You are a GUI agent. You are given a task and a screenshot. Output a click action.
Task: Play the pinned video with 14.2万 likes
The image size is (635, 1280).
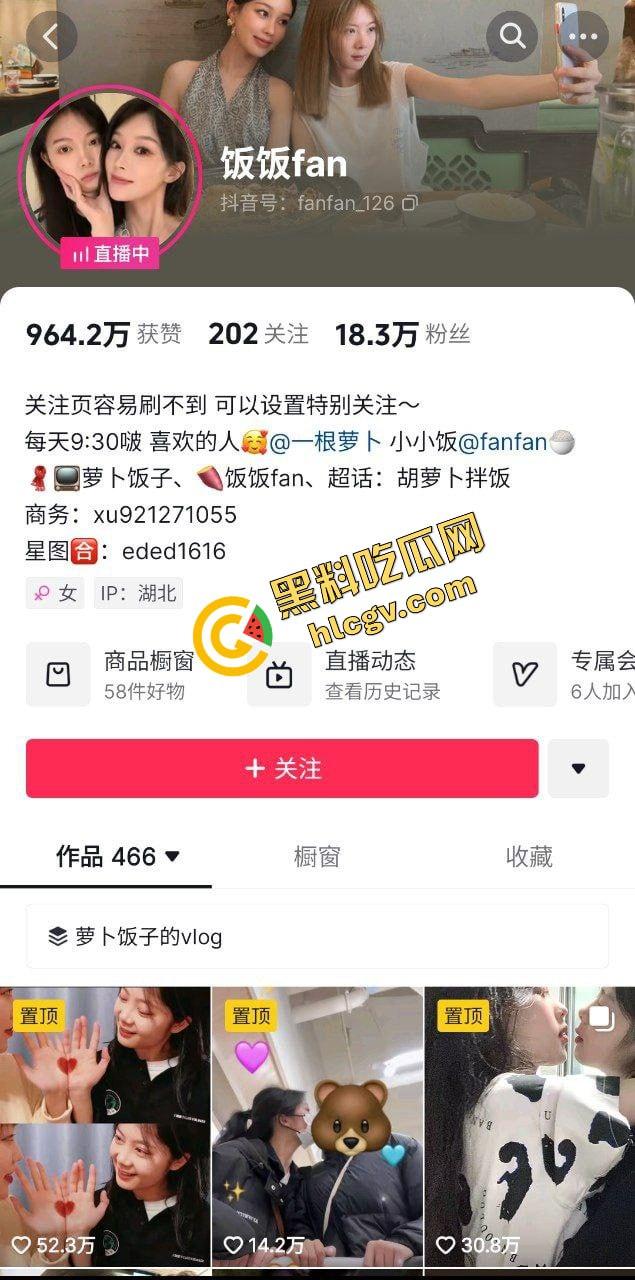pyautogui.click(x=317, y=1120)
